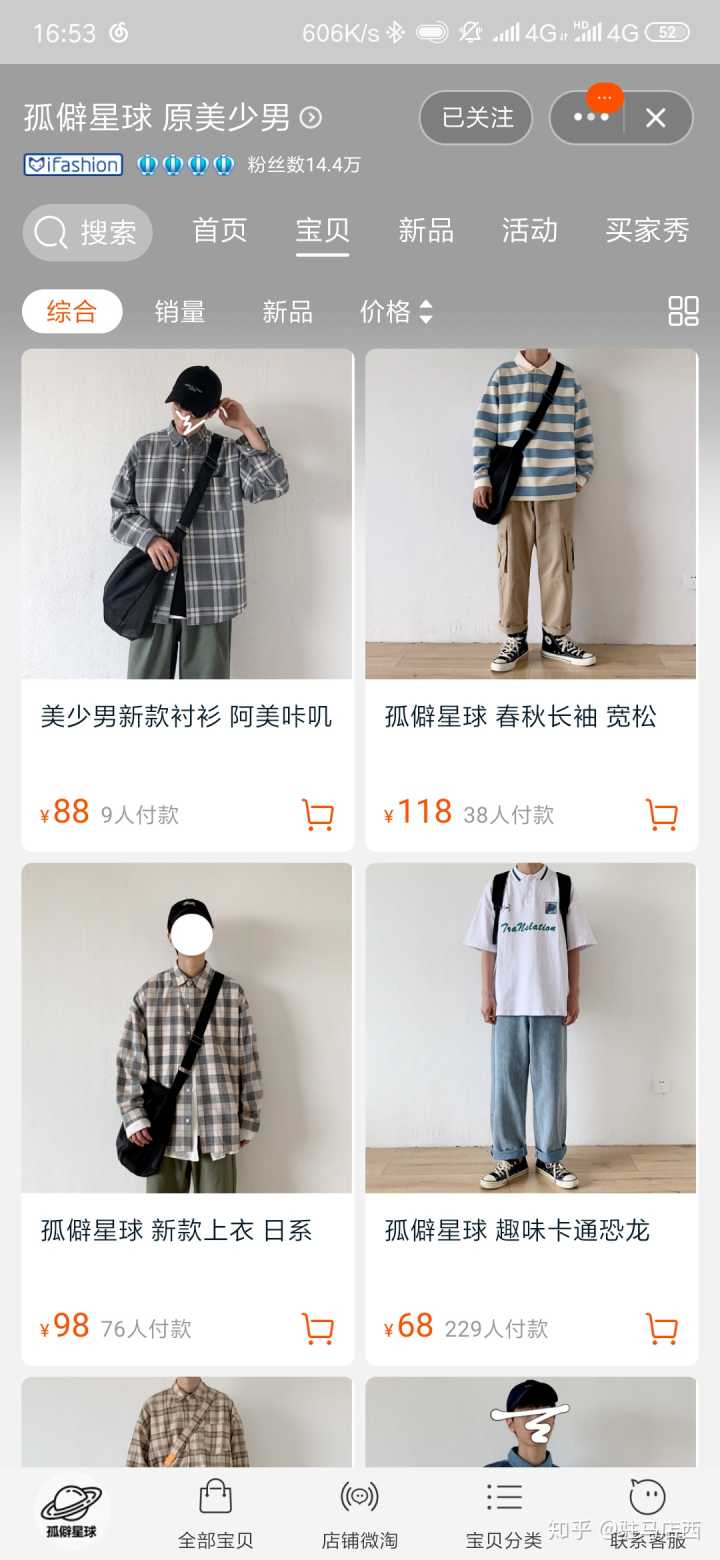720x1560 pixels.
Task: Open the 买家秀 tab
Action: (647, 230)
